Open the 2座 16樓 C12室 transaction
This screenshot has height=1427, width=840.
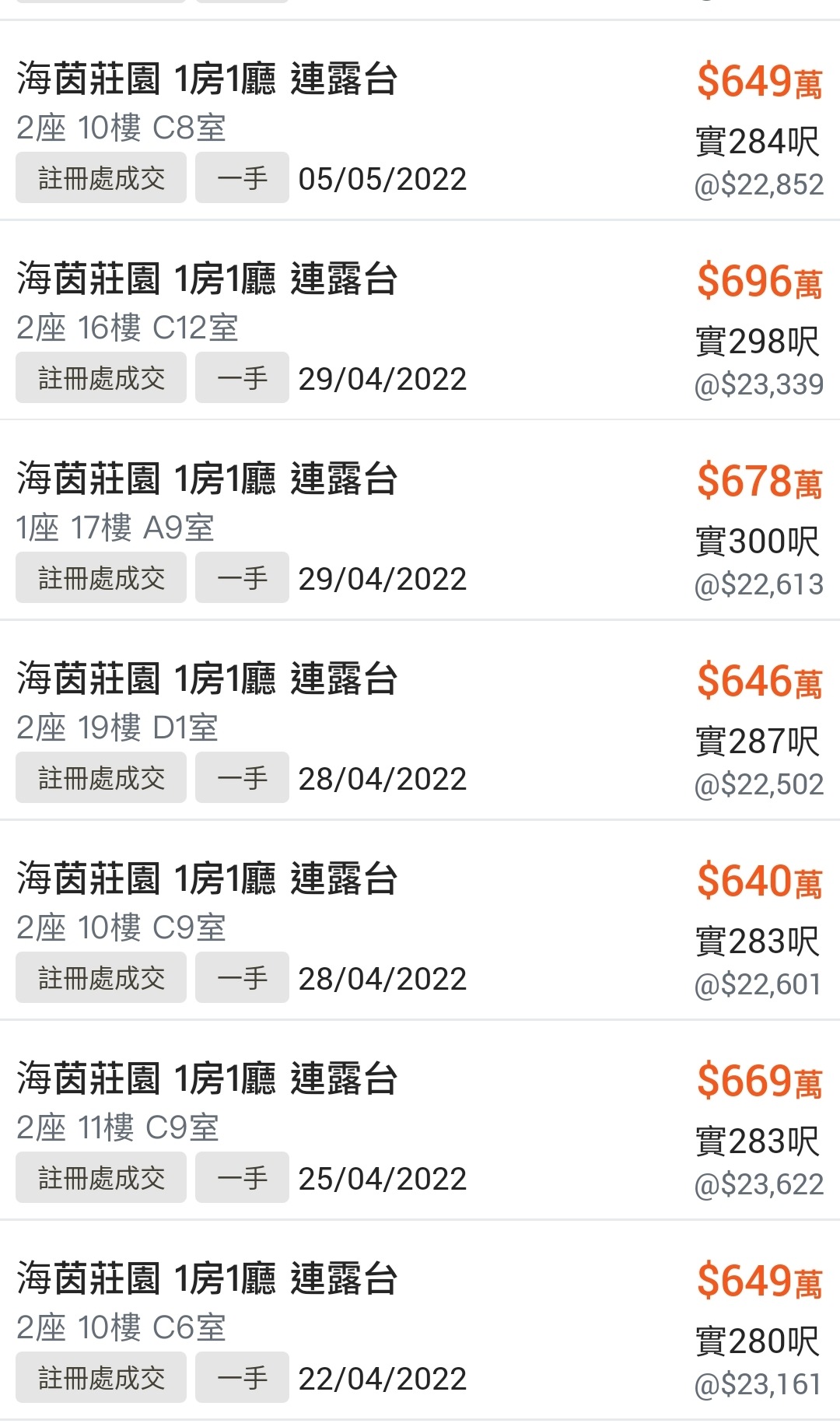point(420,321)
